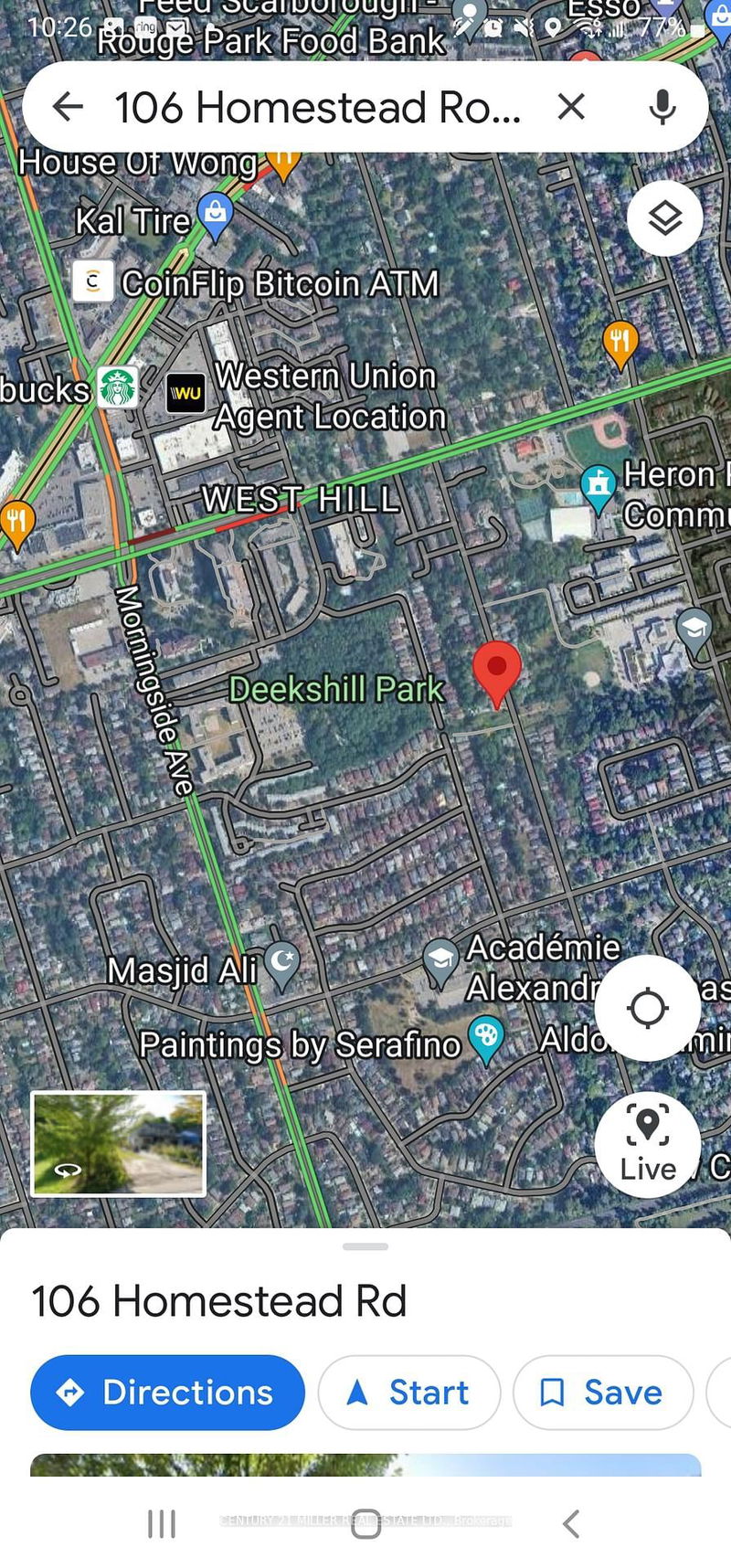Center the map on my location
Screen dimensions: 731x1568
(648, 1008)
